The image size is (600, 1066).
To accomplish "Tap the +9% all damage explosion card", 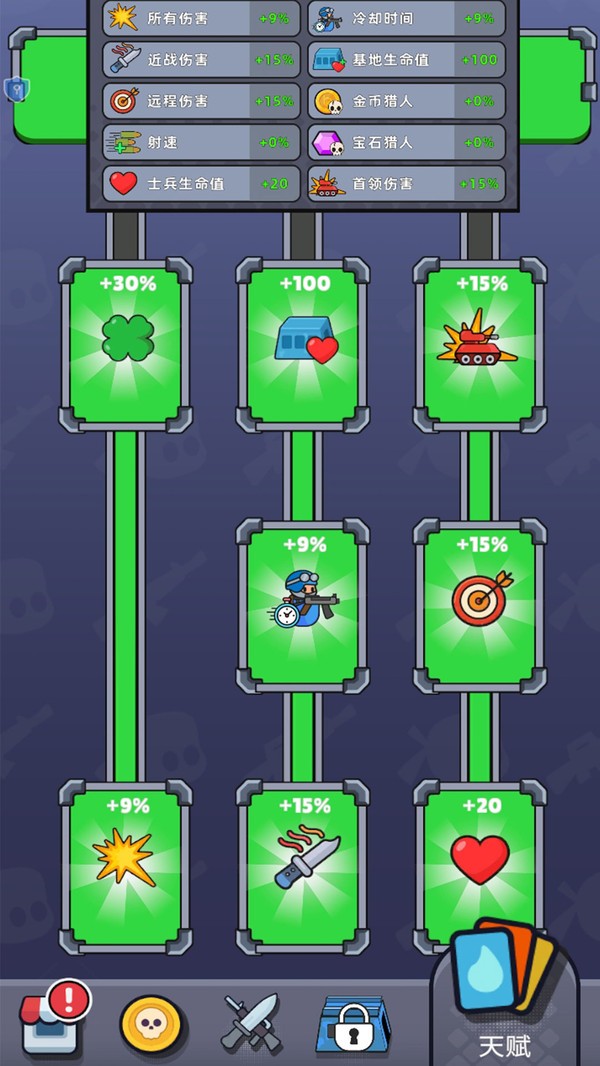I will tap(126, 867).
